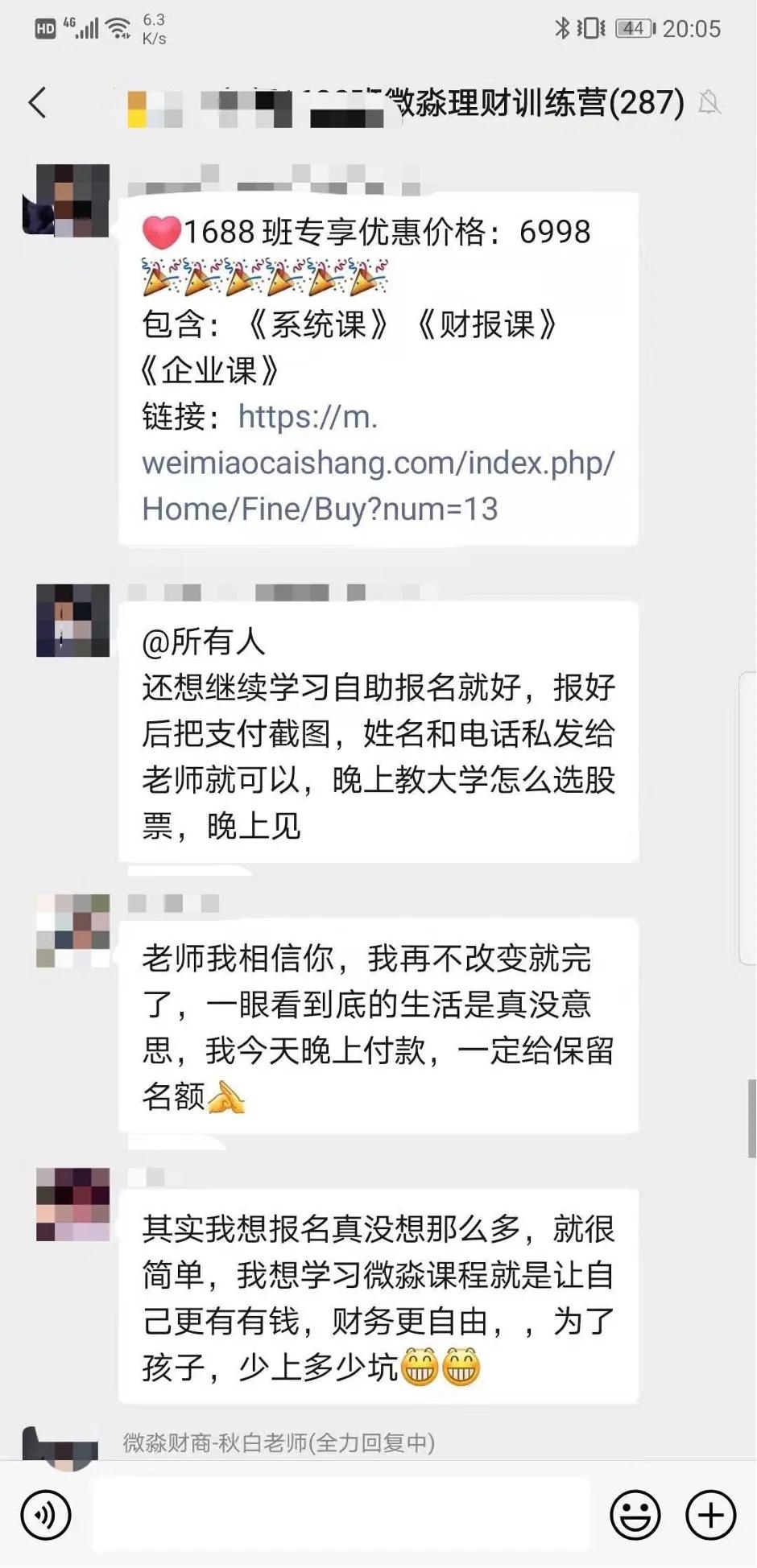Tap the message text field
Screen dimensions: 757x1568
point(341,1515)
